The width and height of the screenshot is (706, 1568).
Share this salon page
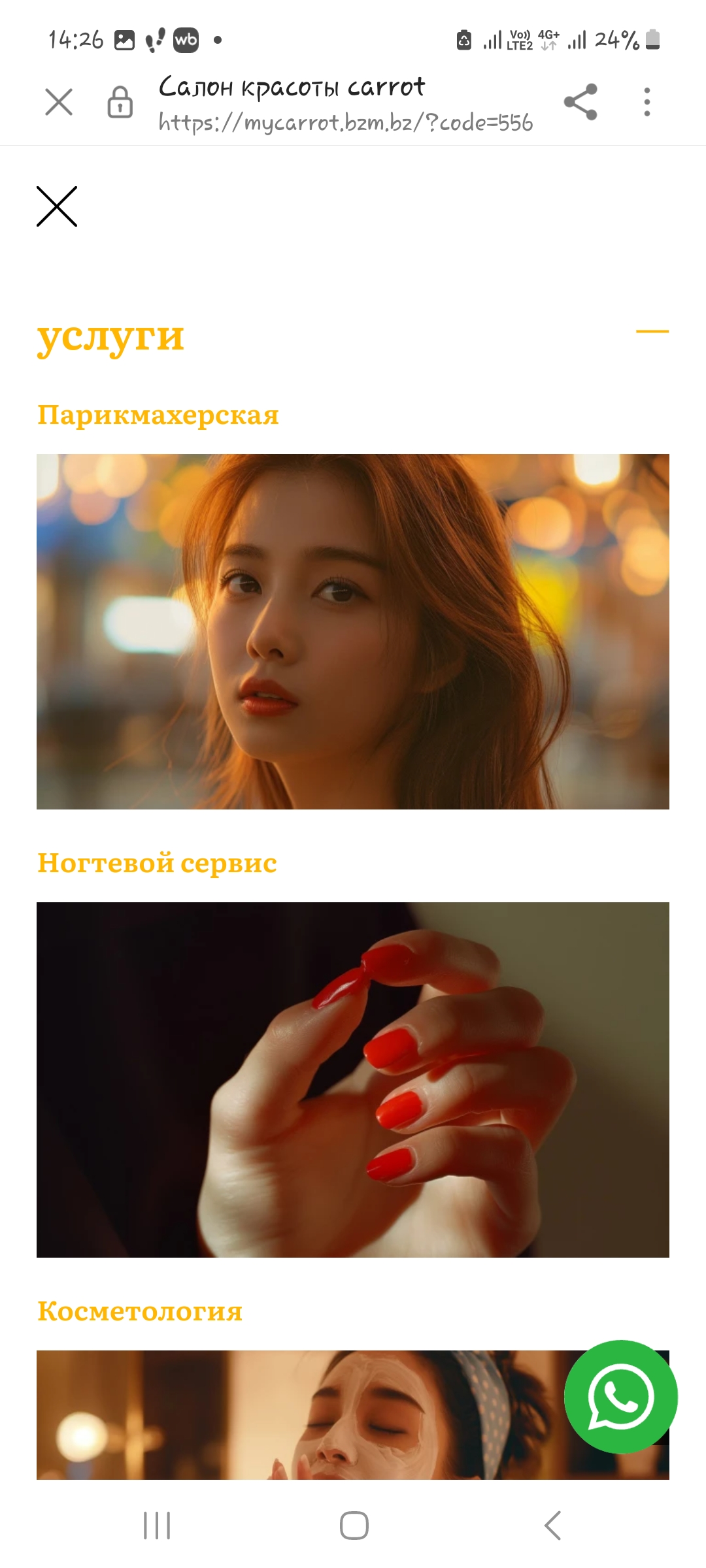tap(580, 102)
